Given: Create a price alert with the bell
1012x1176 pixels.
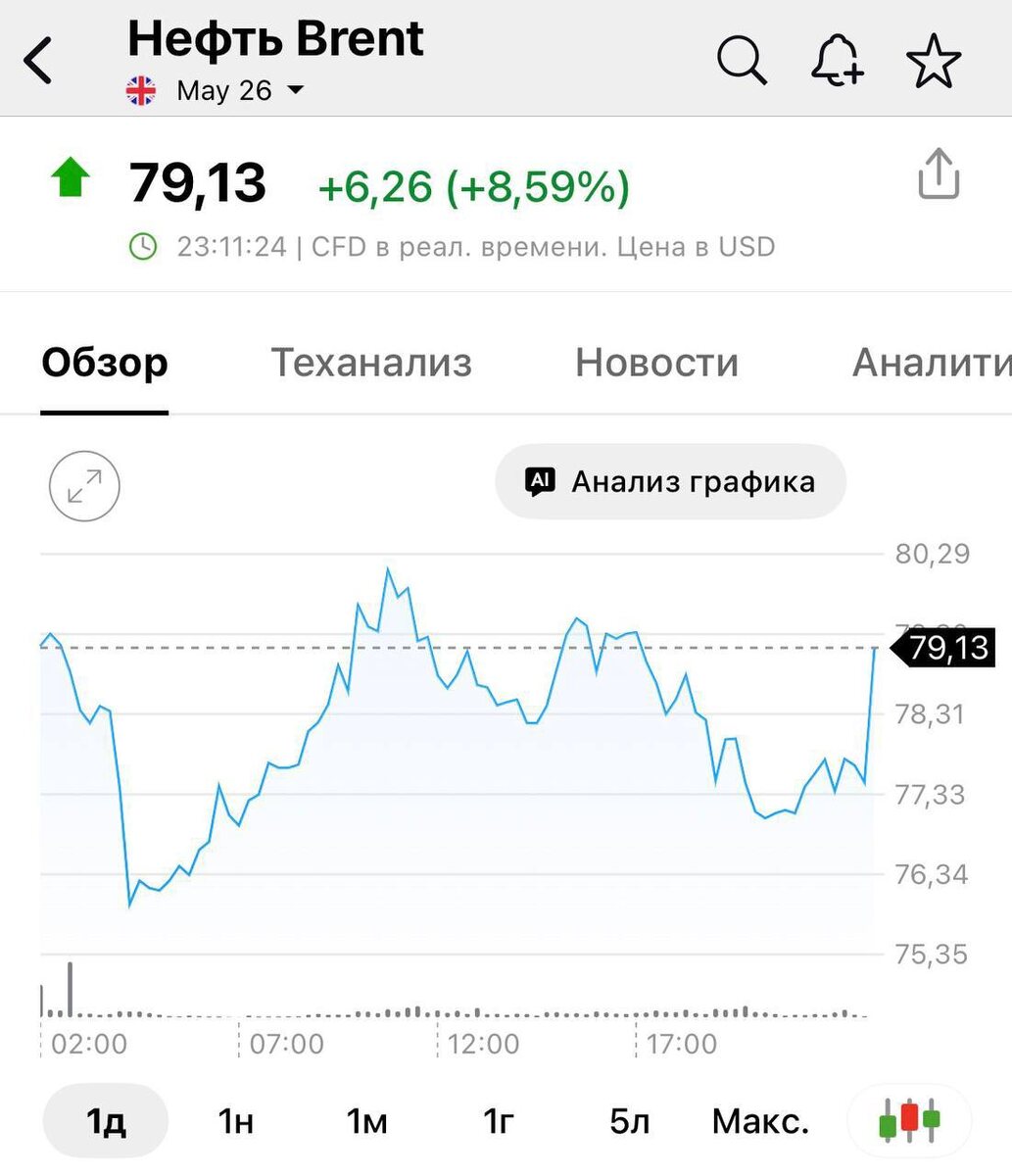Looking at the screenshot, I should point(838,62).
